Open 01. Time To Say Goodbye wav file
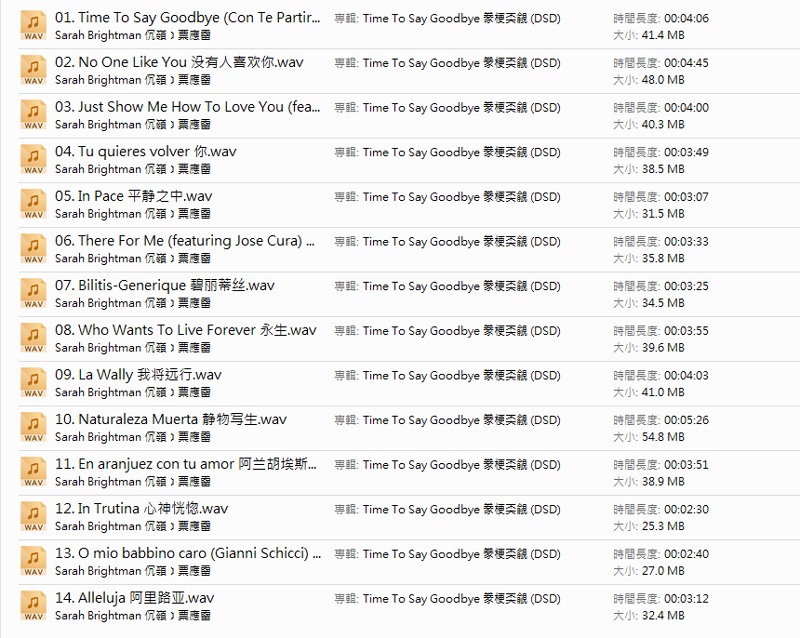800x638 pixels. click(188, 18)
